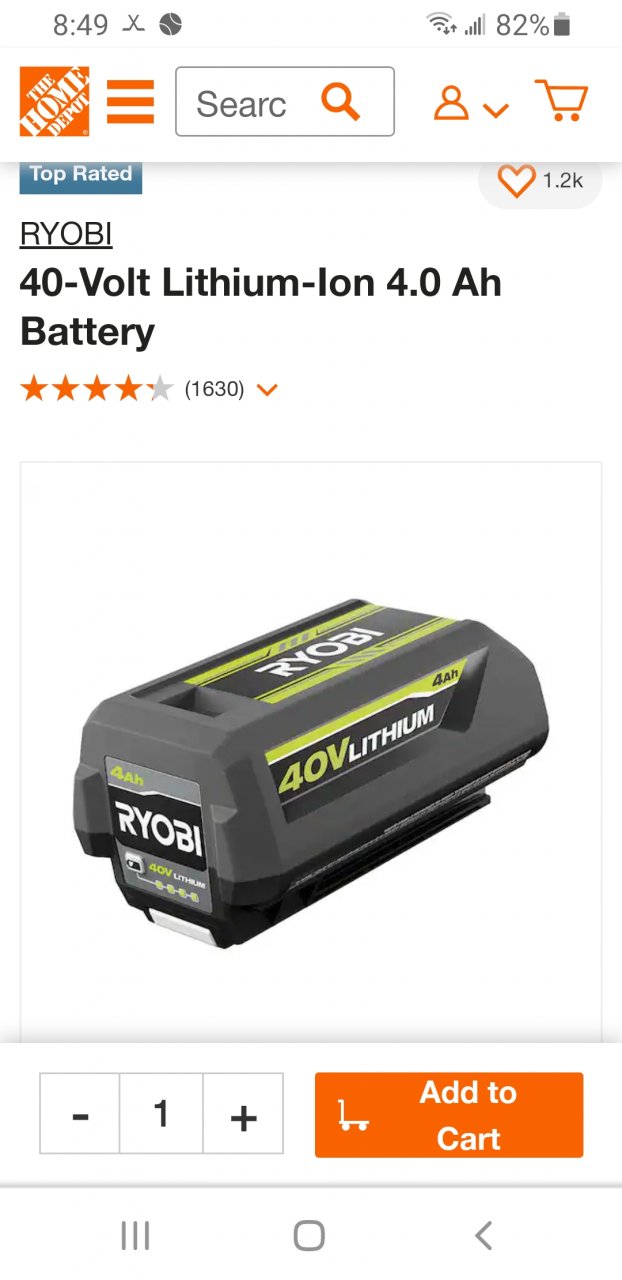622x1280 pixels.
Task: Tap the quantity number field
Action: coord(161,1114)
